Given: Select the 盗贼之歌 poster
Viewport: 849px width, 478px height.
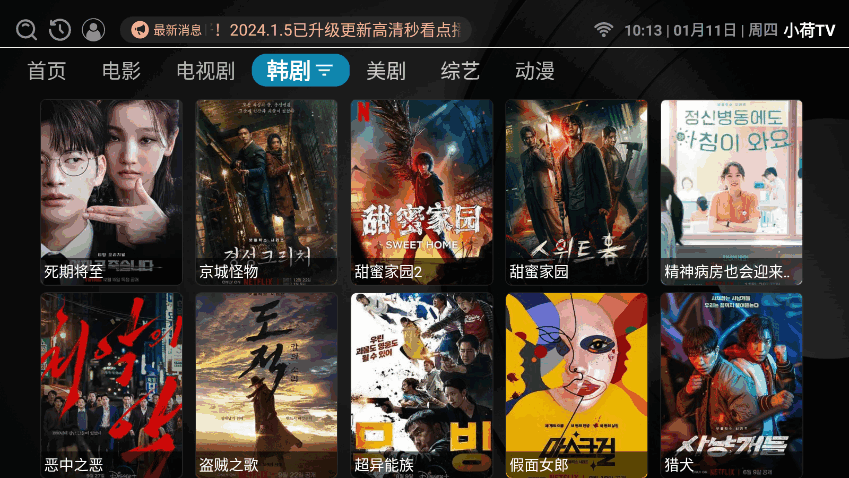Looking at the screenshot, I should 266,384.
